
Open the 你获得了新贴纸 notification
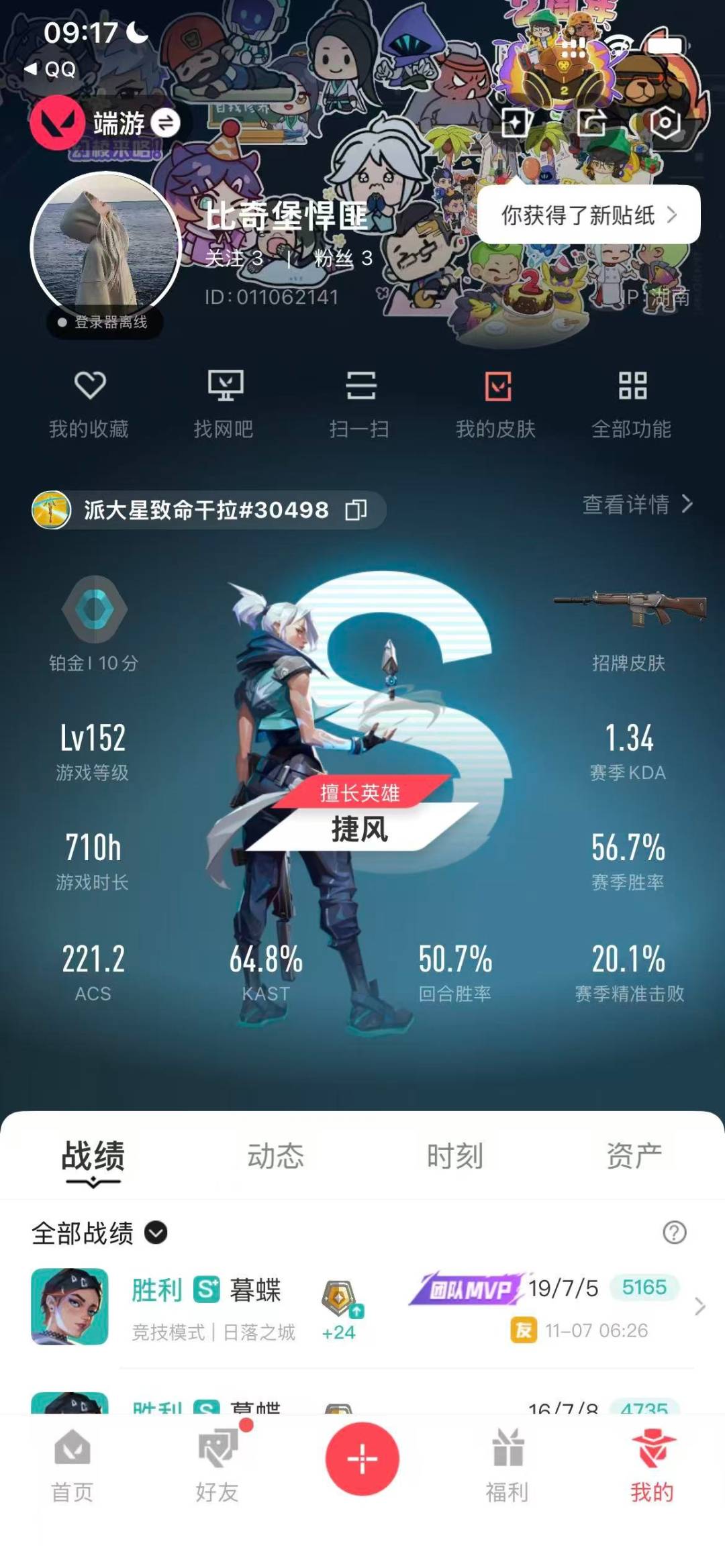pos(588,215)
